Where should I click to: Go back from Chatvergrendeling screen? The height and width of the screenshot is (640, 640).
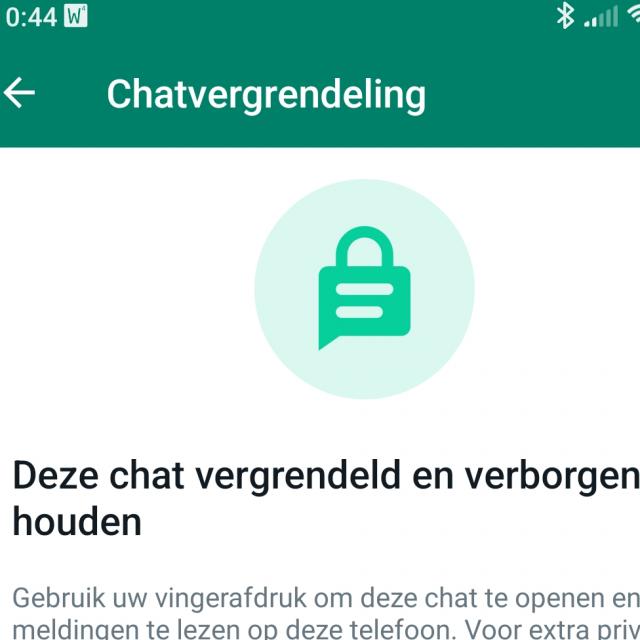tap(20, 93)
